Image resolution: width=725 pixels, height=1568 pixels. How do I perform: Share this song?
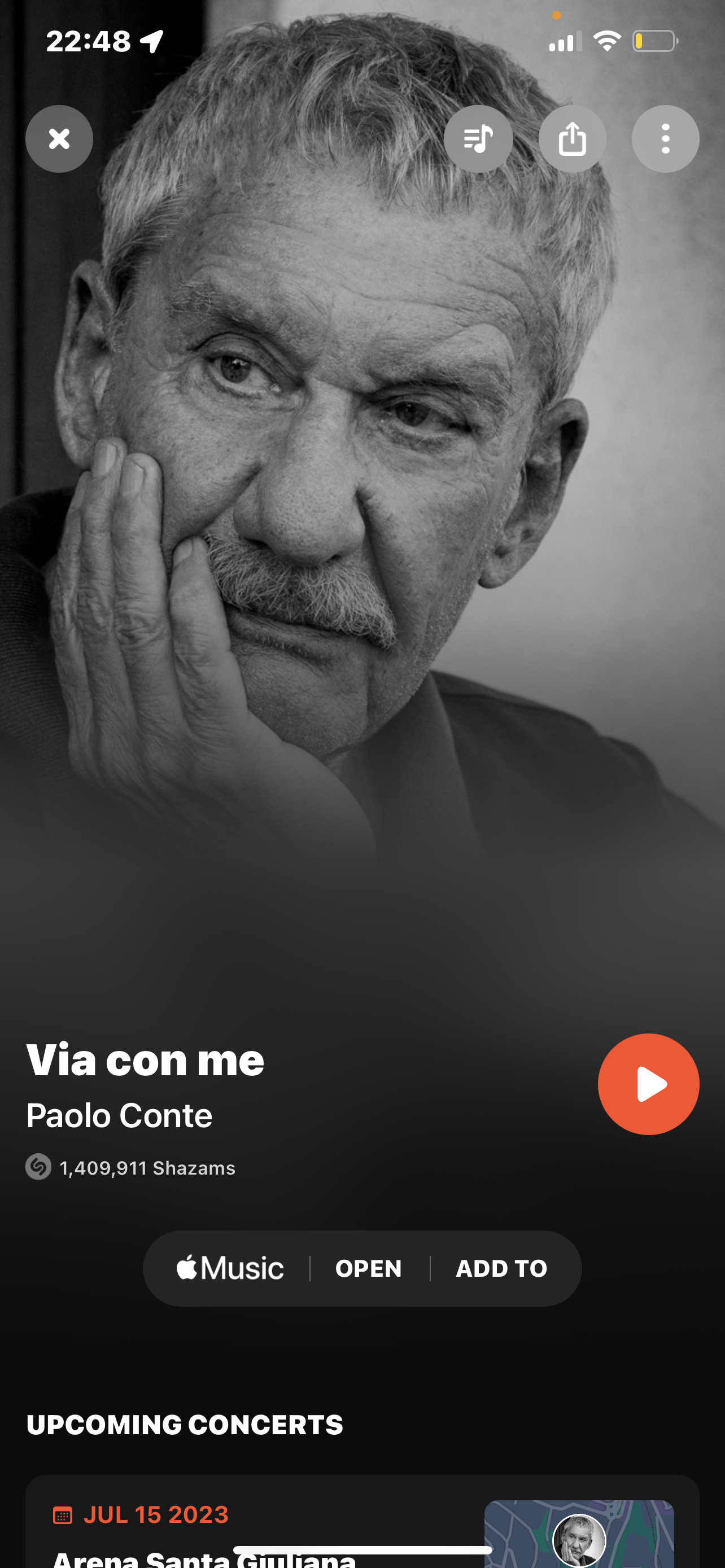click(x=572, y=139)
